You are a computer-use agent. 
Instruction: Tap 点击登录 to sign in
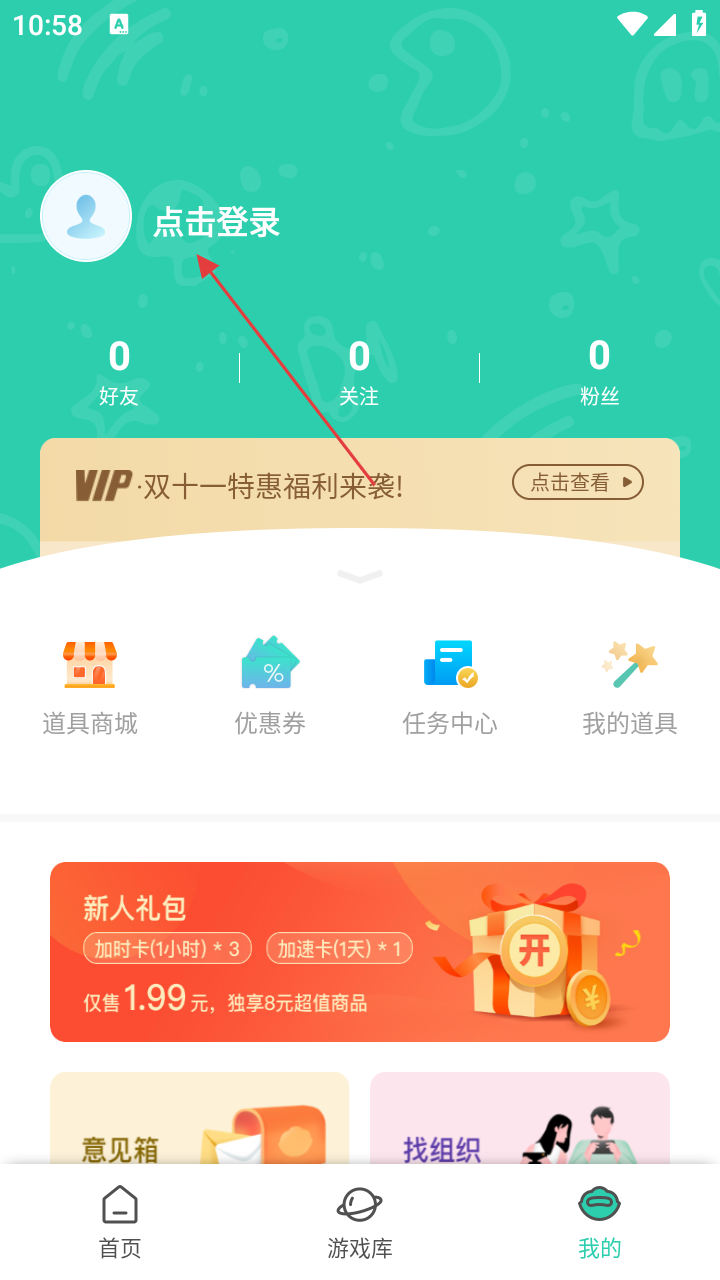(216, 222)
